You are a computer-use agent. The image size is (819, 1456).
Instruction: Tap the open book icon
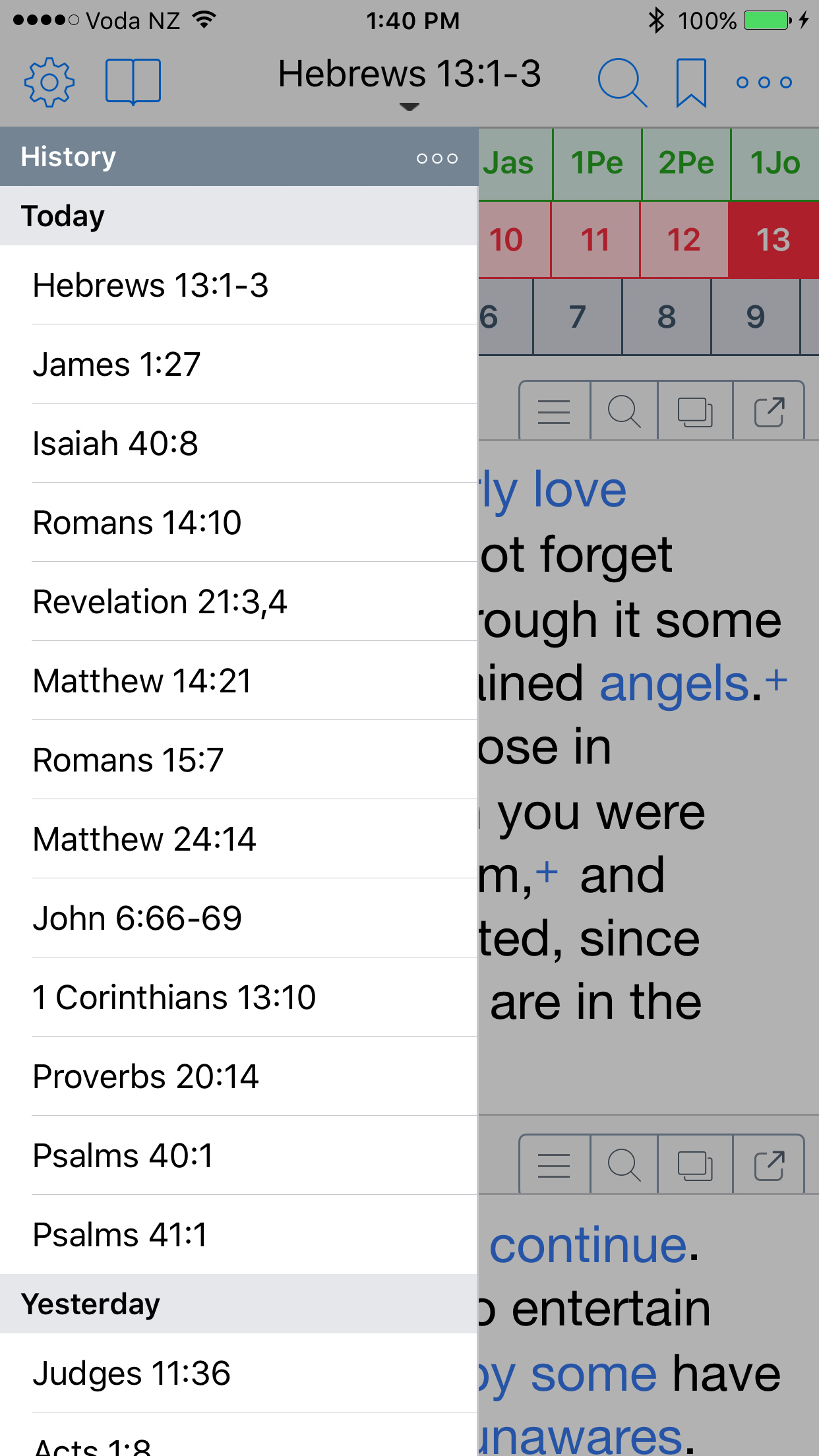point(133,82)
